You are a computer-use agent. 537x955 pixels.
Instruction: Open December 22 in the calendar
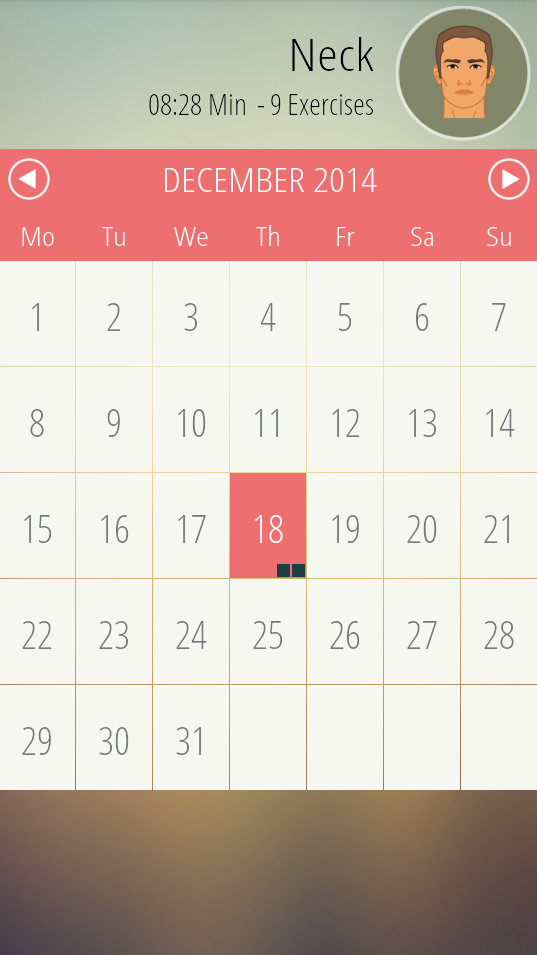(37, 632)
